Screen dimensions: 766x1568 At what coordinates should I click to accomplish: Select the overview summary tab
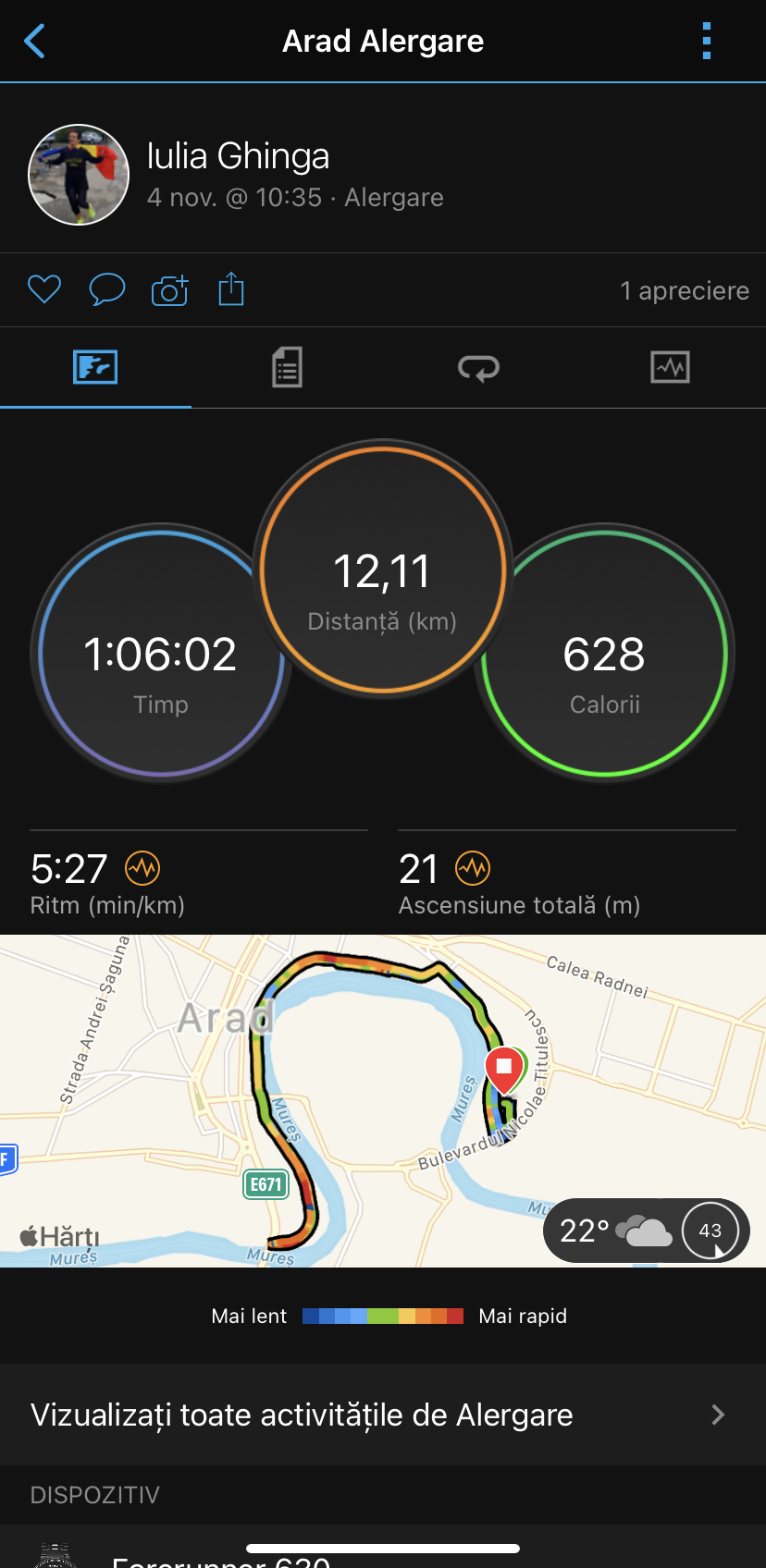(95, 368)
